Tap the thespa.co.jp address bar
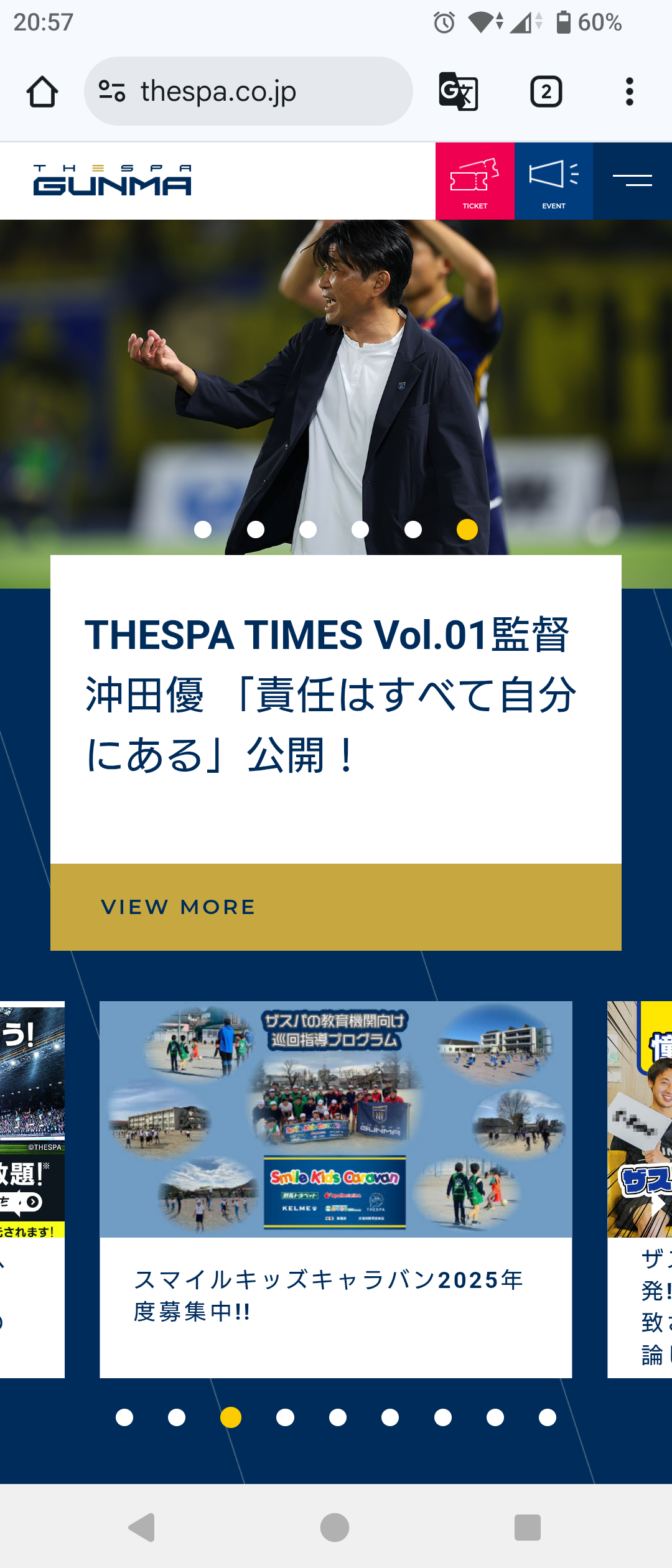Viewport: 672px width, 1568px height. click(249, 91)
